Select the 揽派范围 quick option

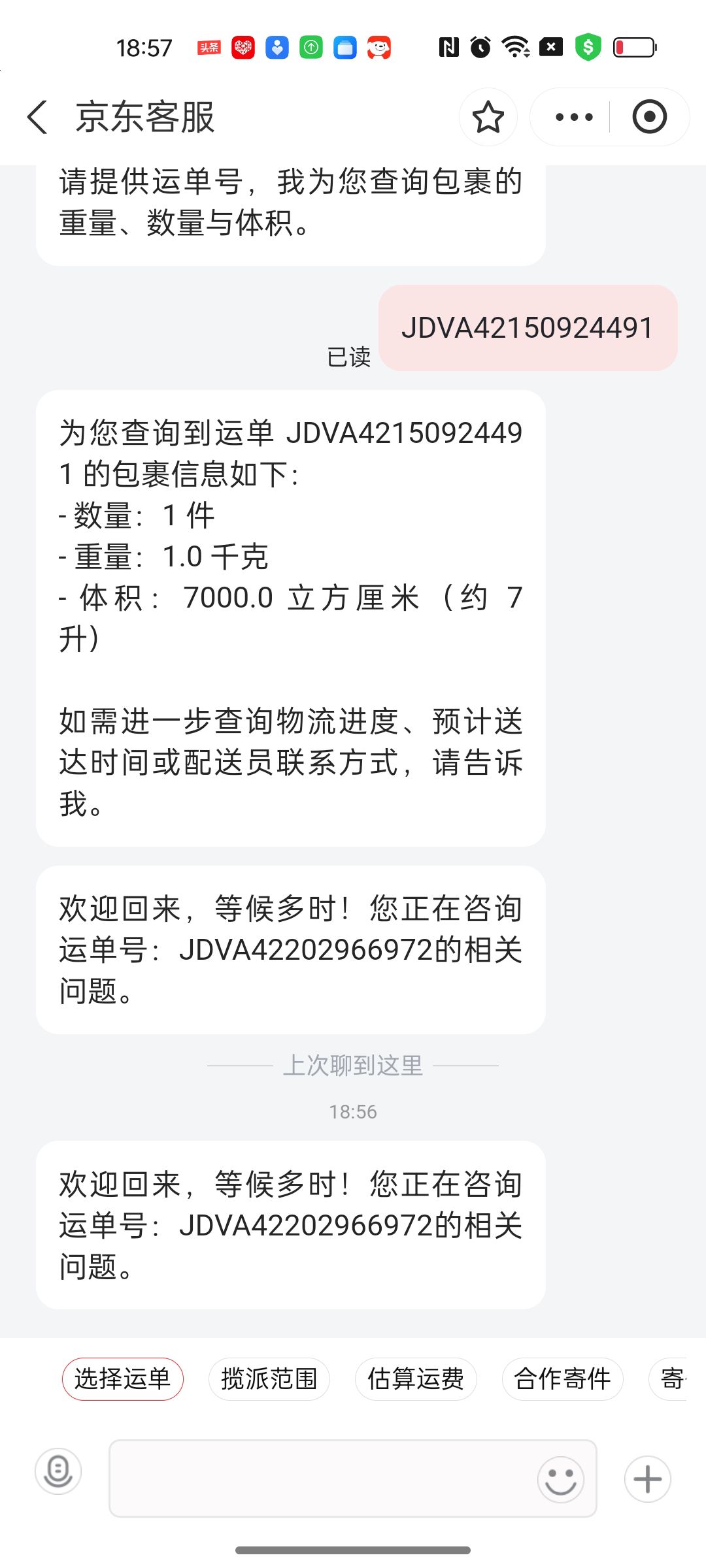pyautogui.click(x=269, y=1379)
